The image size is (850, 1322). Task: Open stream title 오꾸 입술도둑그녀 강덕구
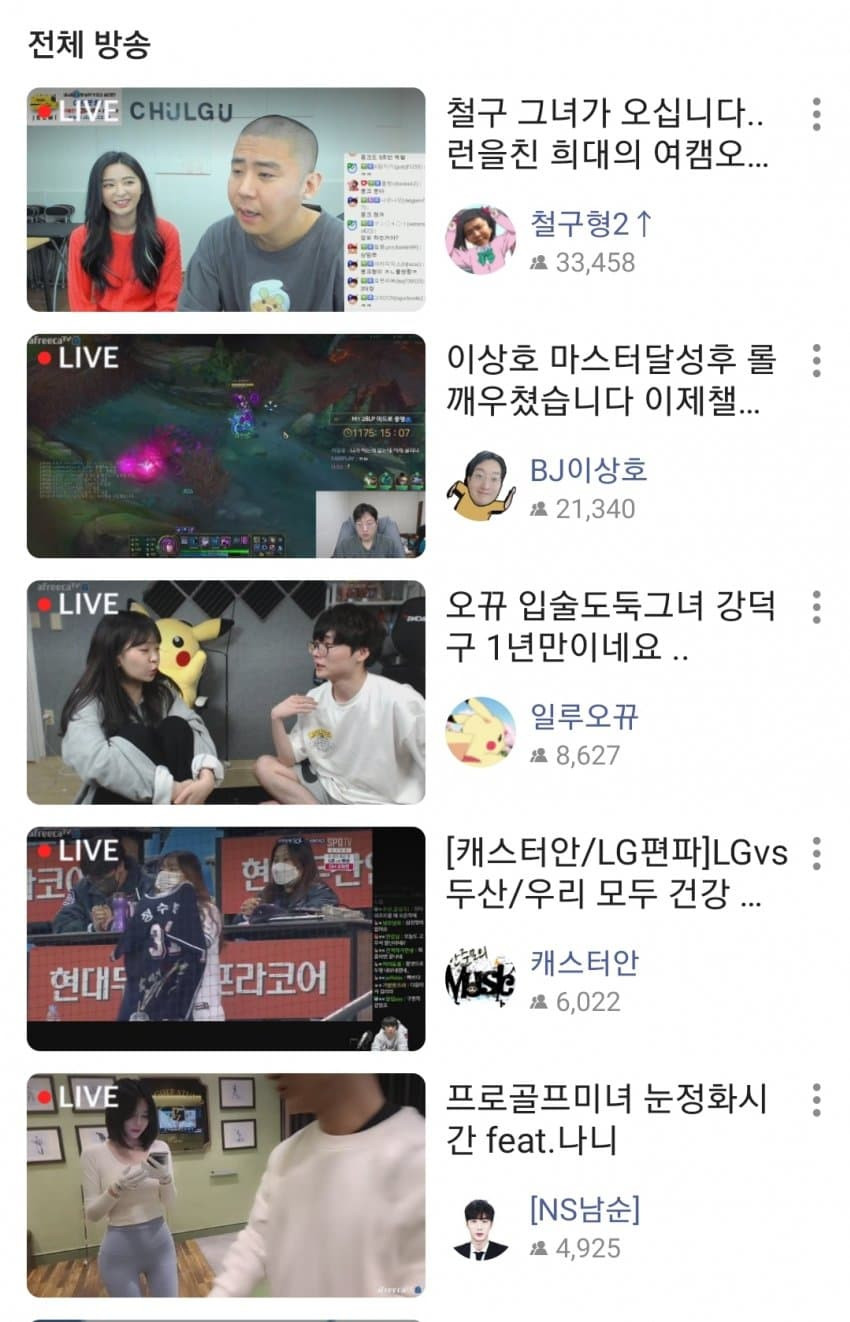[x=611, y=626]
